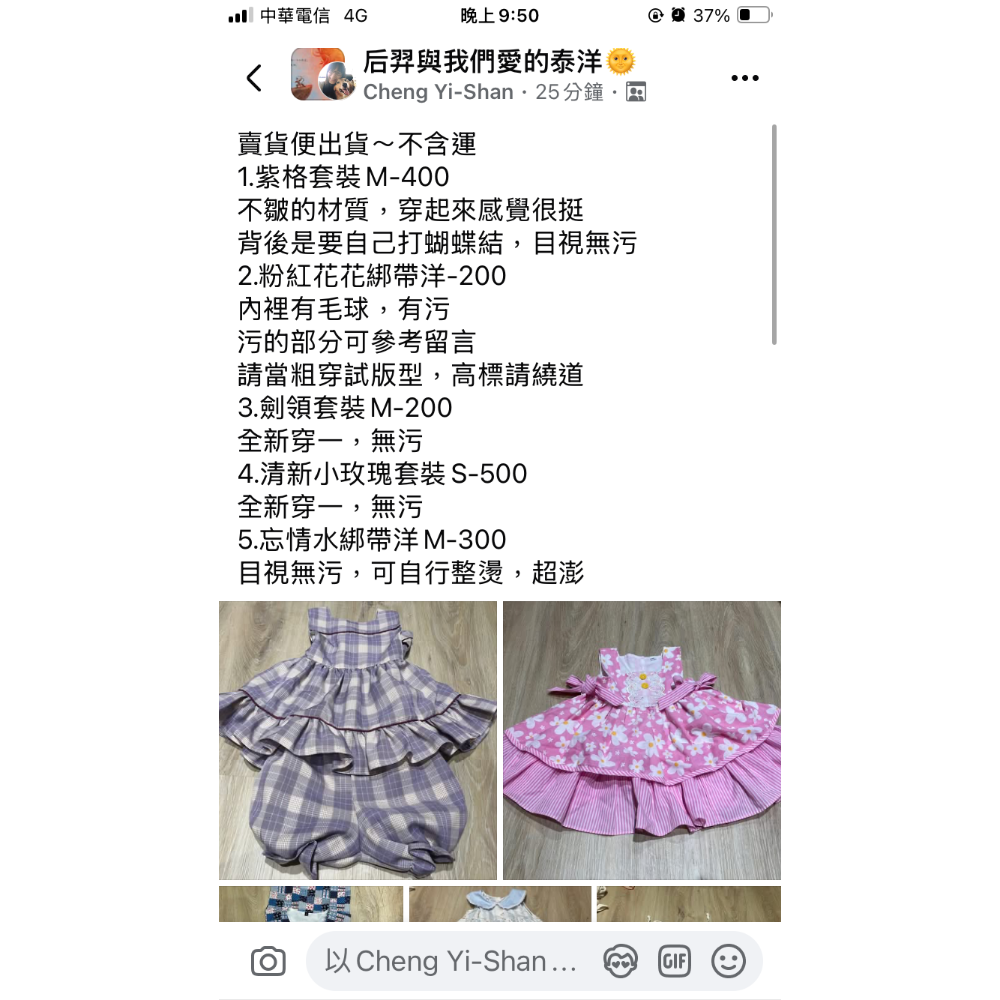
Task: Tap the comment field for Cheng Yi-Shan
Action: click(x=452, y=962)
